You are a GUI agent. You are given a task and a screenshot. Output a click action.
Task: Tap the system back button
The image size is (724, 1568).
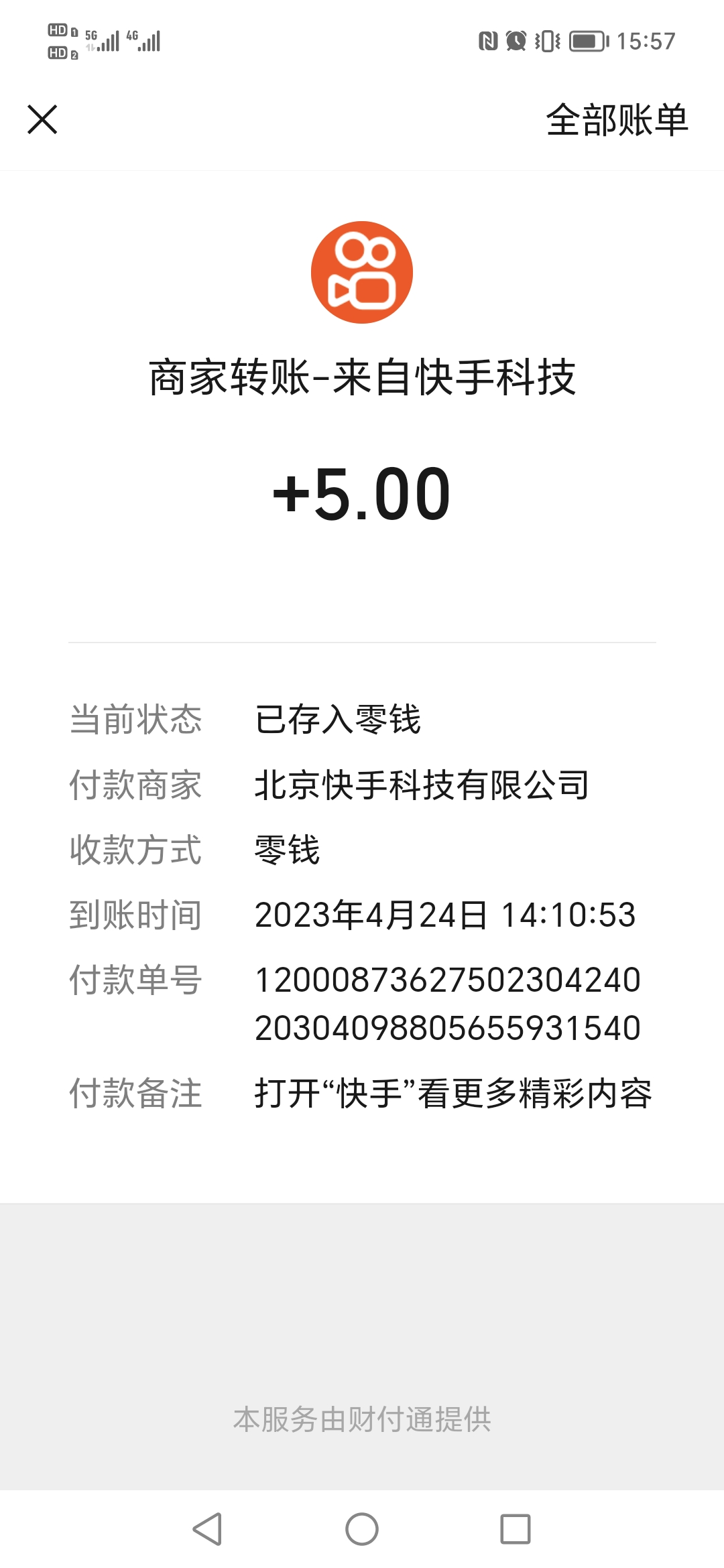pyautogui.click(x=207, y=1528)
